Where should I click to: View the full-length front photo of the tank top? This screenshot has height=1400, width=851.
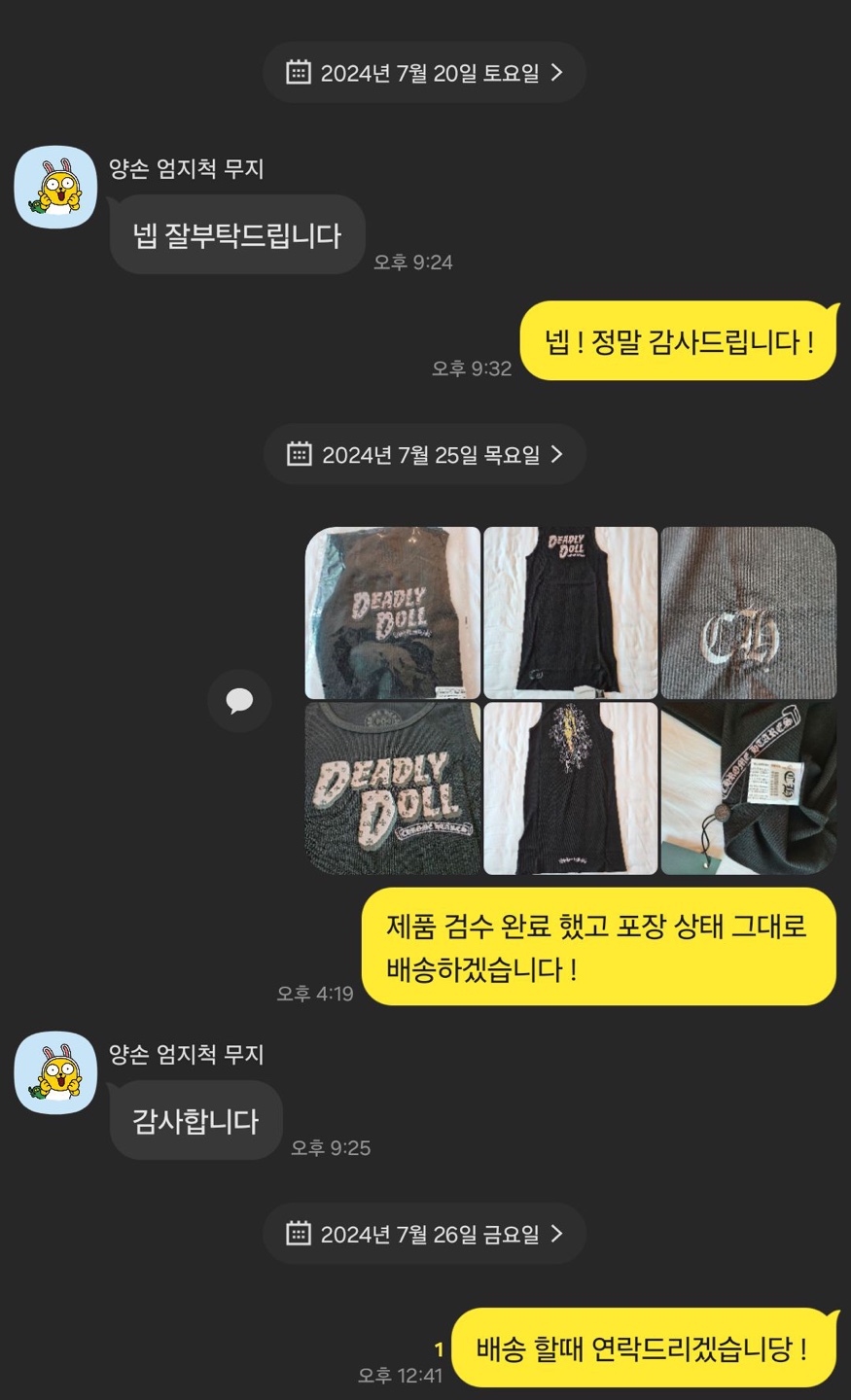click(571, 613)
